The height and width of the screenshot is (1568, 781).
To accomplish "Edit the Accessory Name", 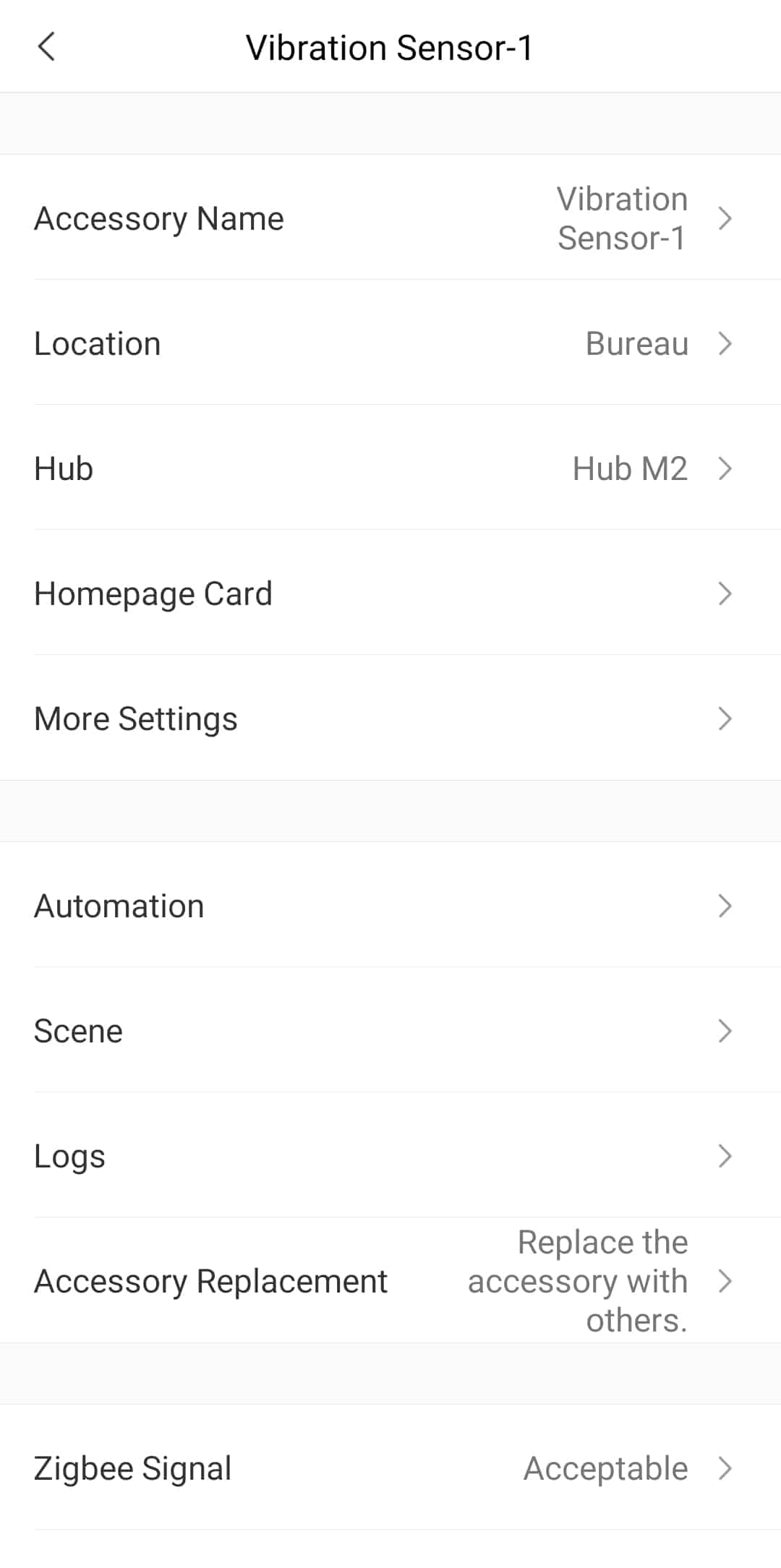I will [x=390, y=218].
